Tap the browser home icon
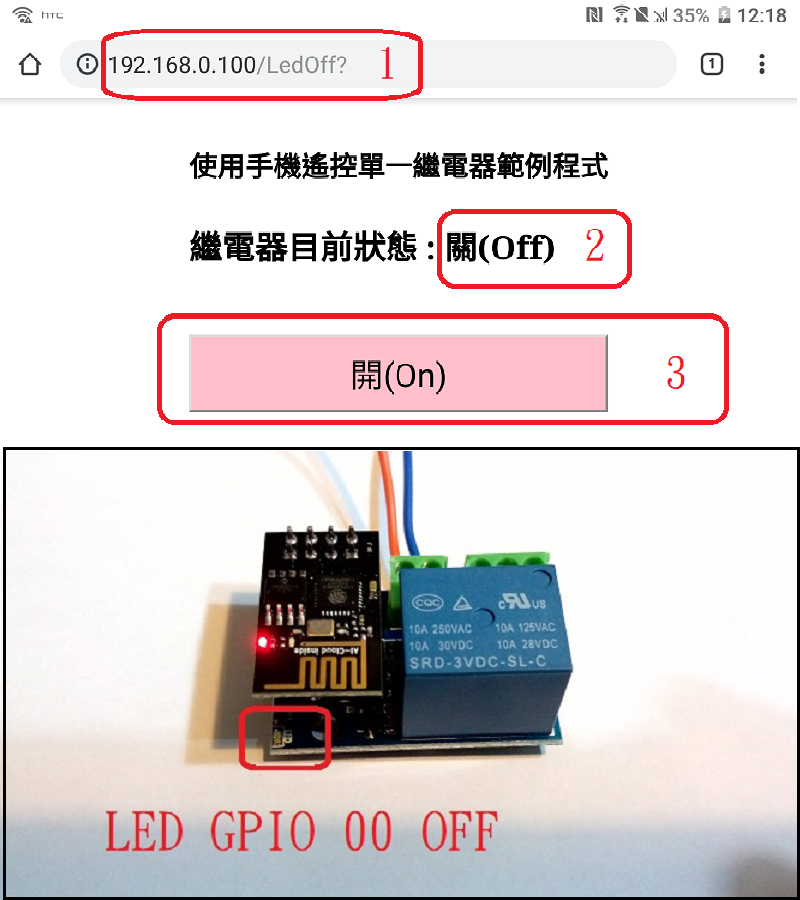 pos(30,66)
